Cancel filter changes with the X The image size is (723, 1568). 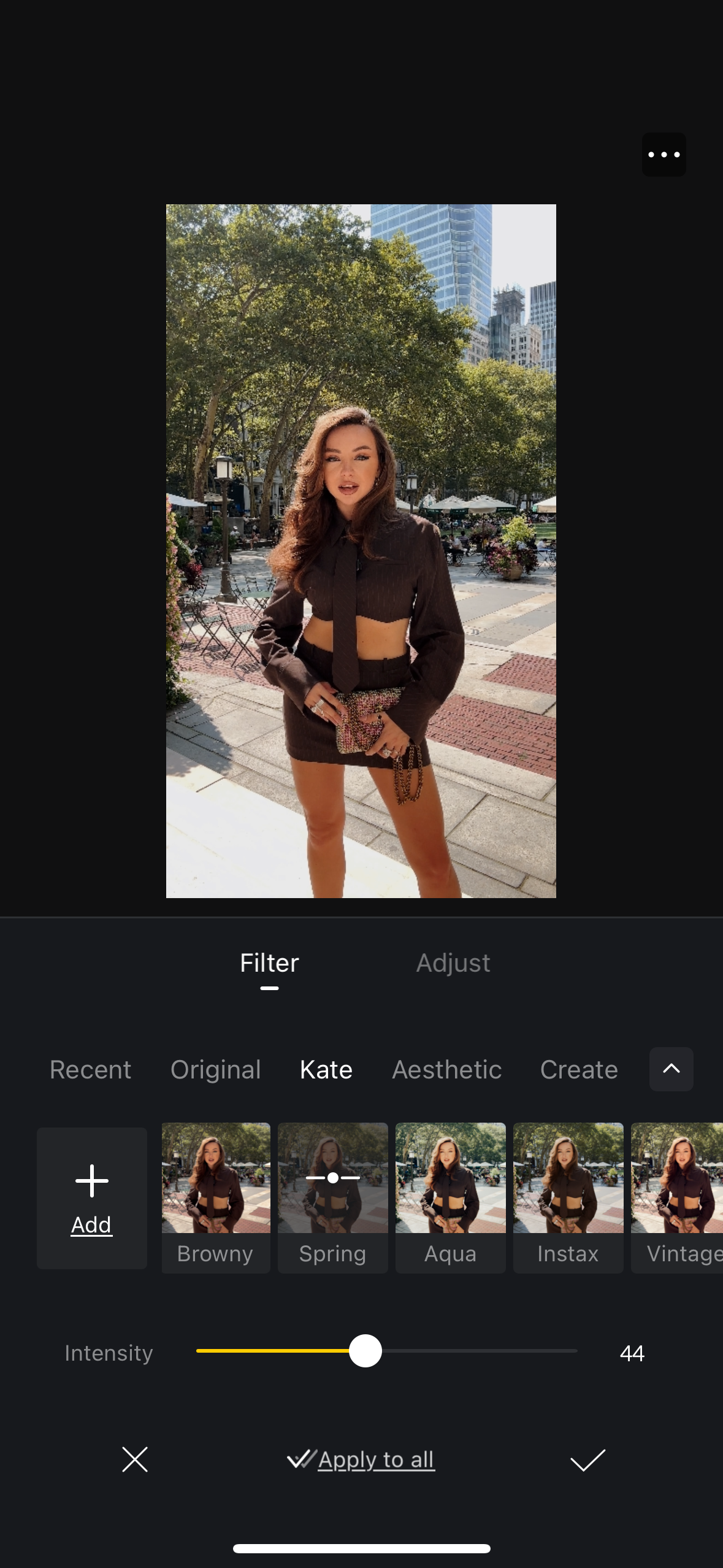(135, 1459)
